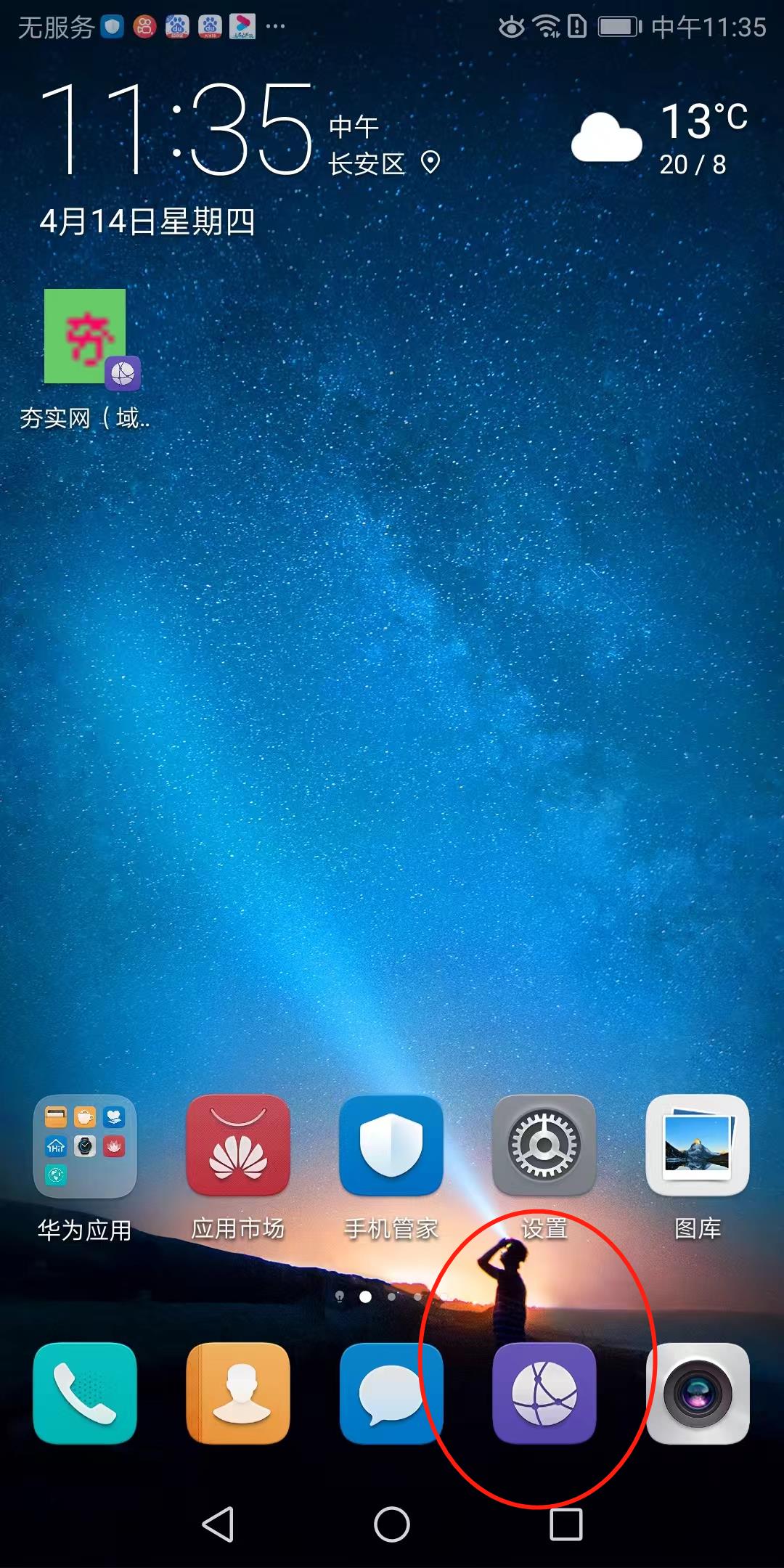Open the contacts app
This screenshot has height=1568, width=784.
[238, 1394]
